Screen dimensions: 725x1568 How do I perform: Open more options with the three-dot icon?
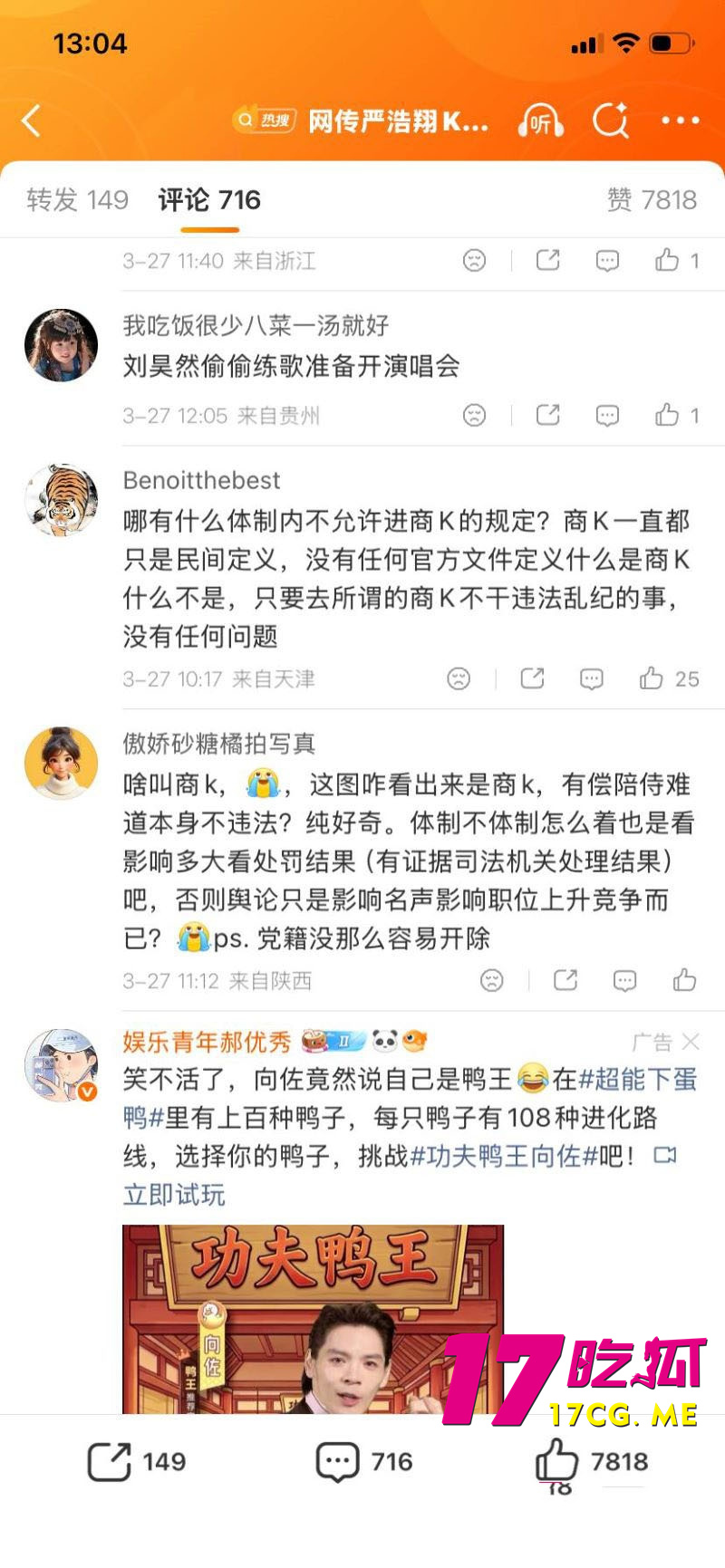(680, 120)
